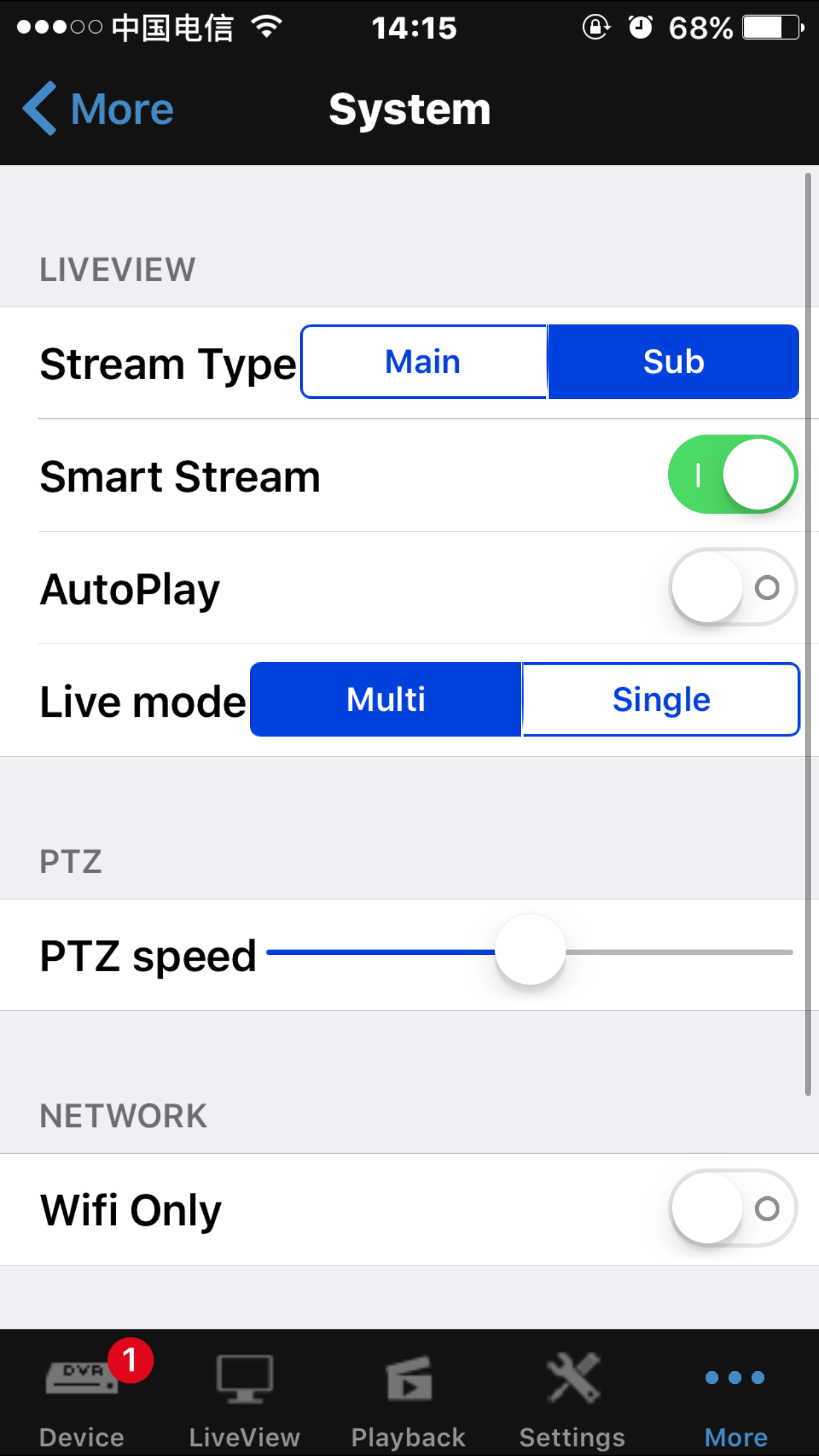Turn on Wifi Only
The width and height of the screenshot is (819, 1456).
pos(733,1209)
